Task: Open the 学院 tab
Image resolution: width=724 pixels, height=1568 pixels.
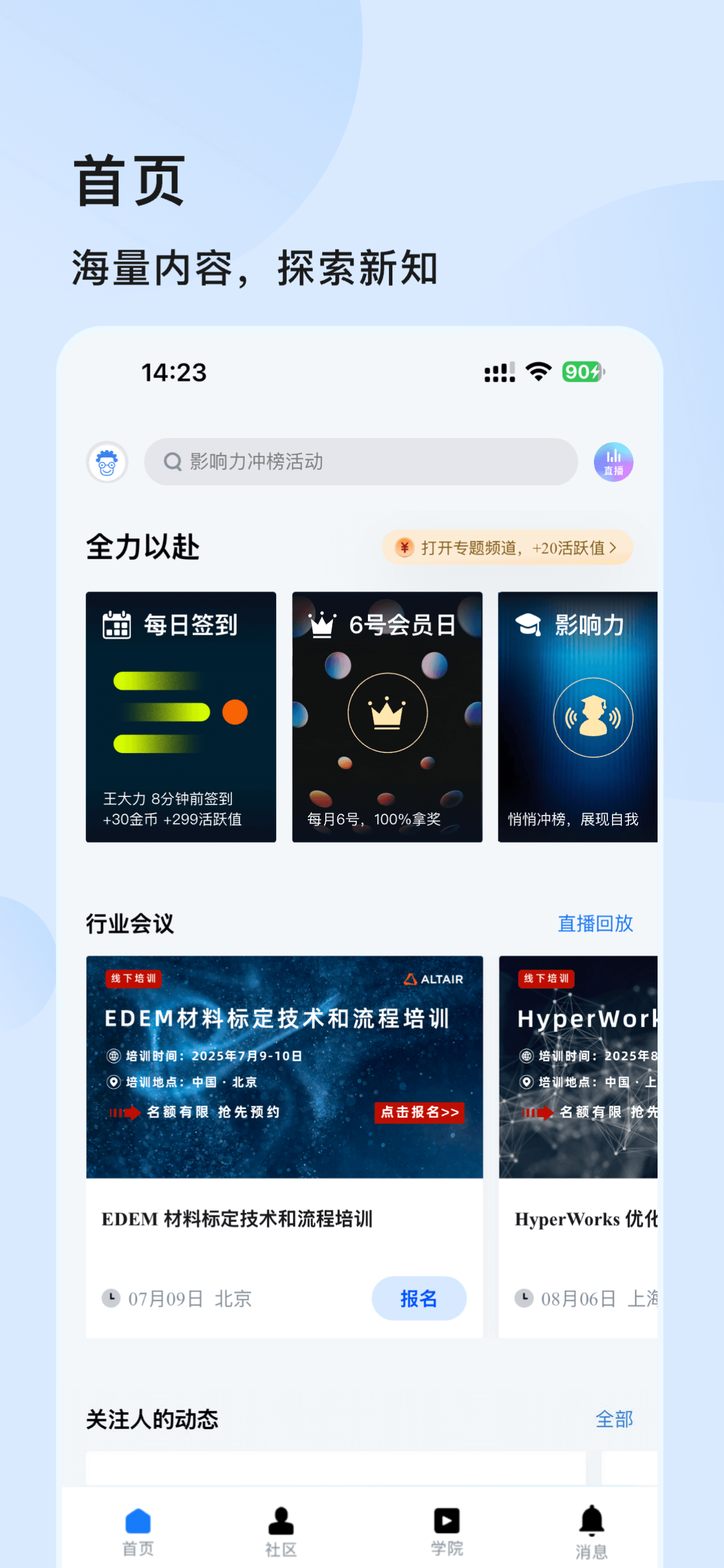Action: pyautogui.click(x=446, y=1528)
